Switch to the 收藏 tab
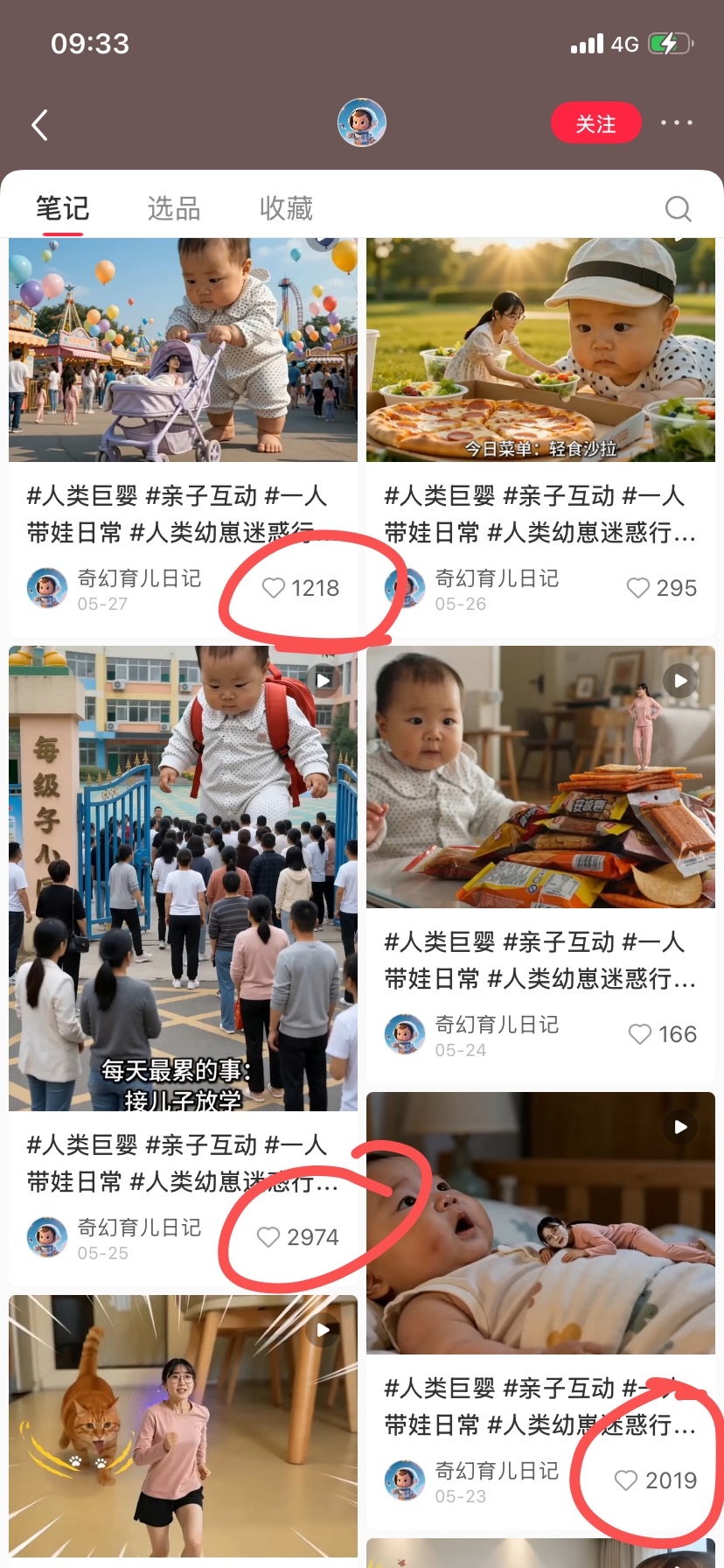Viewport: 724px width, 1568px height. point(286,208)
